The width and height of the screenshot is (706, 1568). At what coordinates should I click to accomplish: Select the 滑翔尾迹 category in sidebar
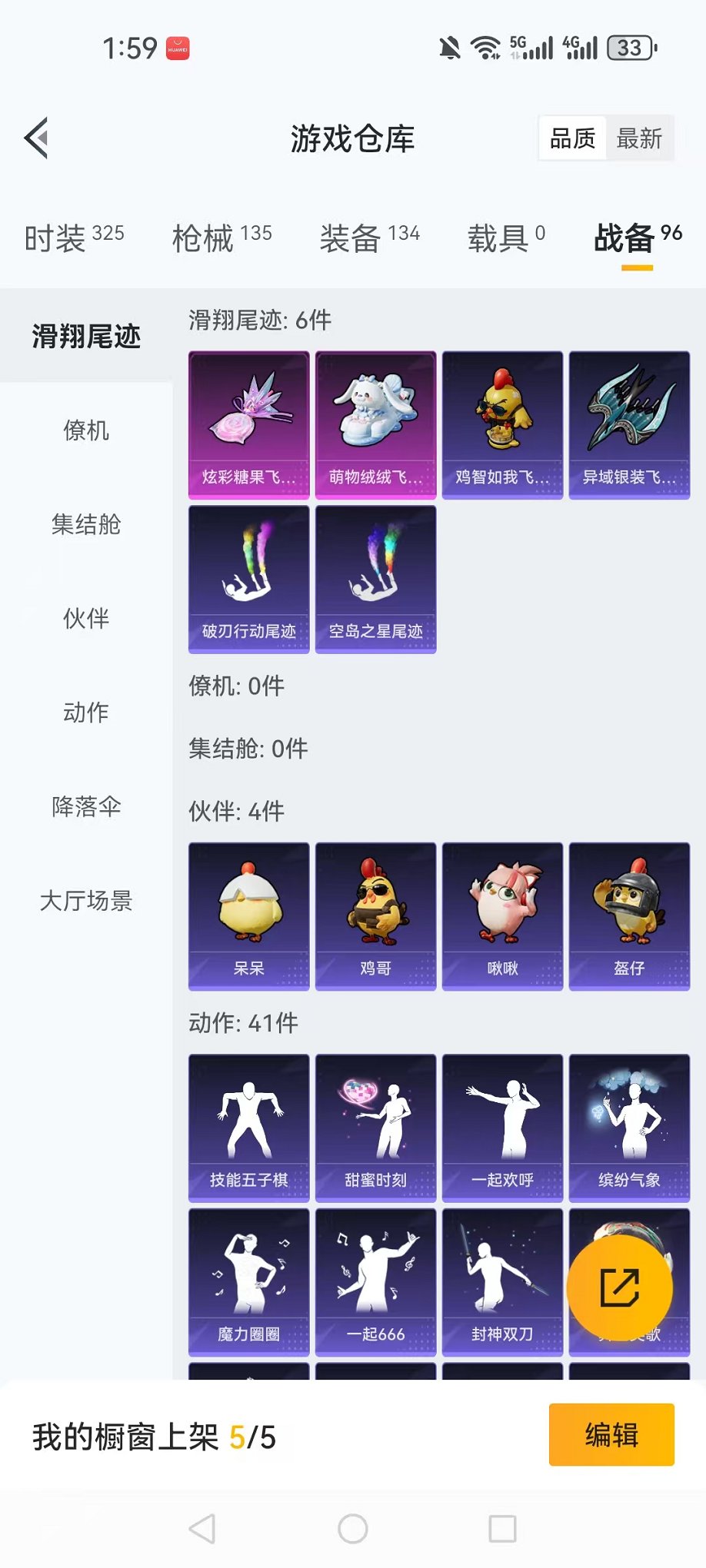click(85, 336)
